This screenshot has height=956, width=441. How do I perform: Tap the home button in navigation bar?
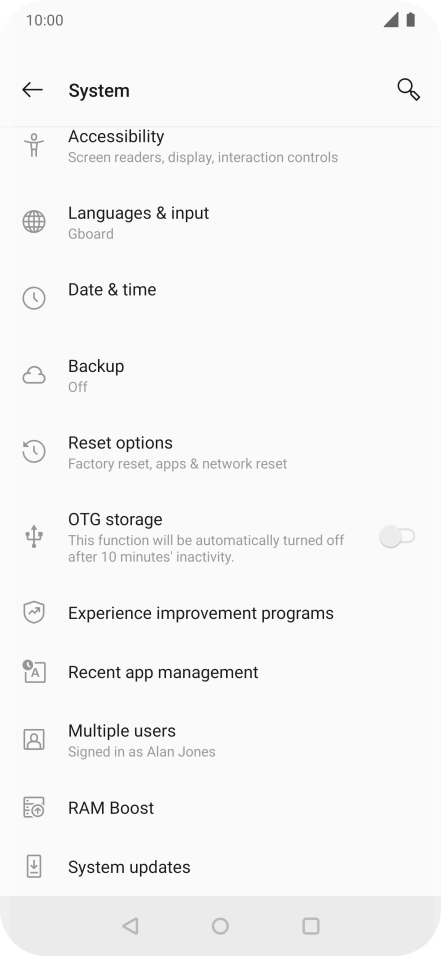coord(220,926)
